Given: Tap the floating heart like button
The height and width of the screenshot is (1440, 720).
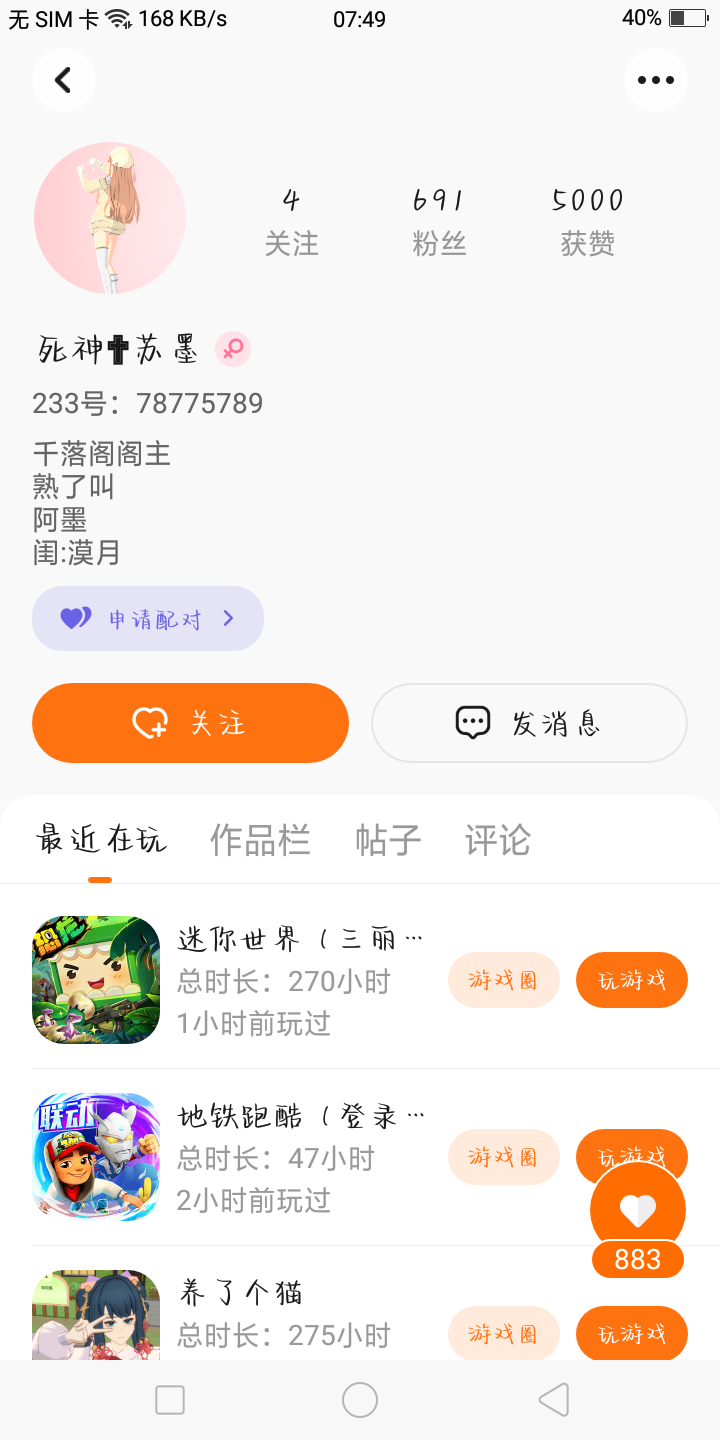Looking at the screenshot, I should (x=638, y=1210).
